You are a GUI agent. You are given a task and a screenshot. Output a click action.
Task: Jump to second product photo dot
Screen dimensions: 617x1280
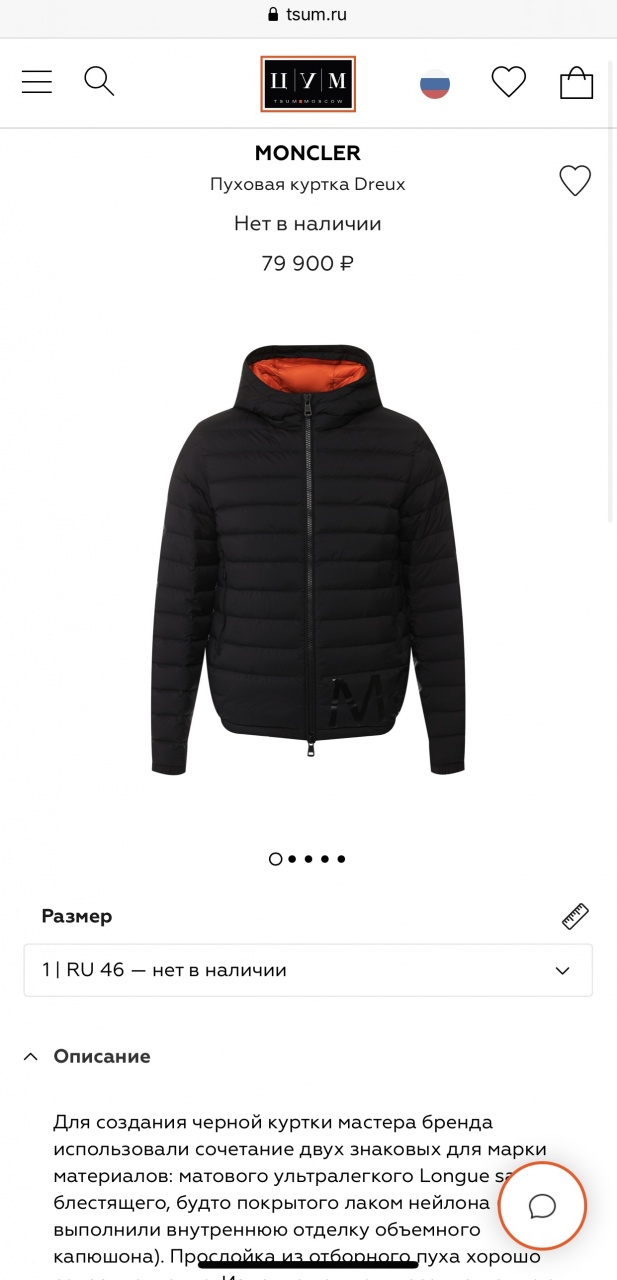(x=292, y=859)
